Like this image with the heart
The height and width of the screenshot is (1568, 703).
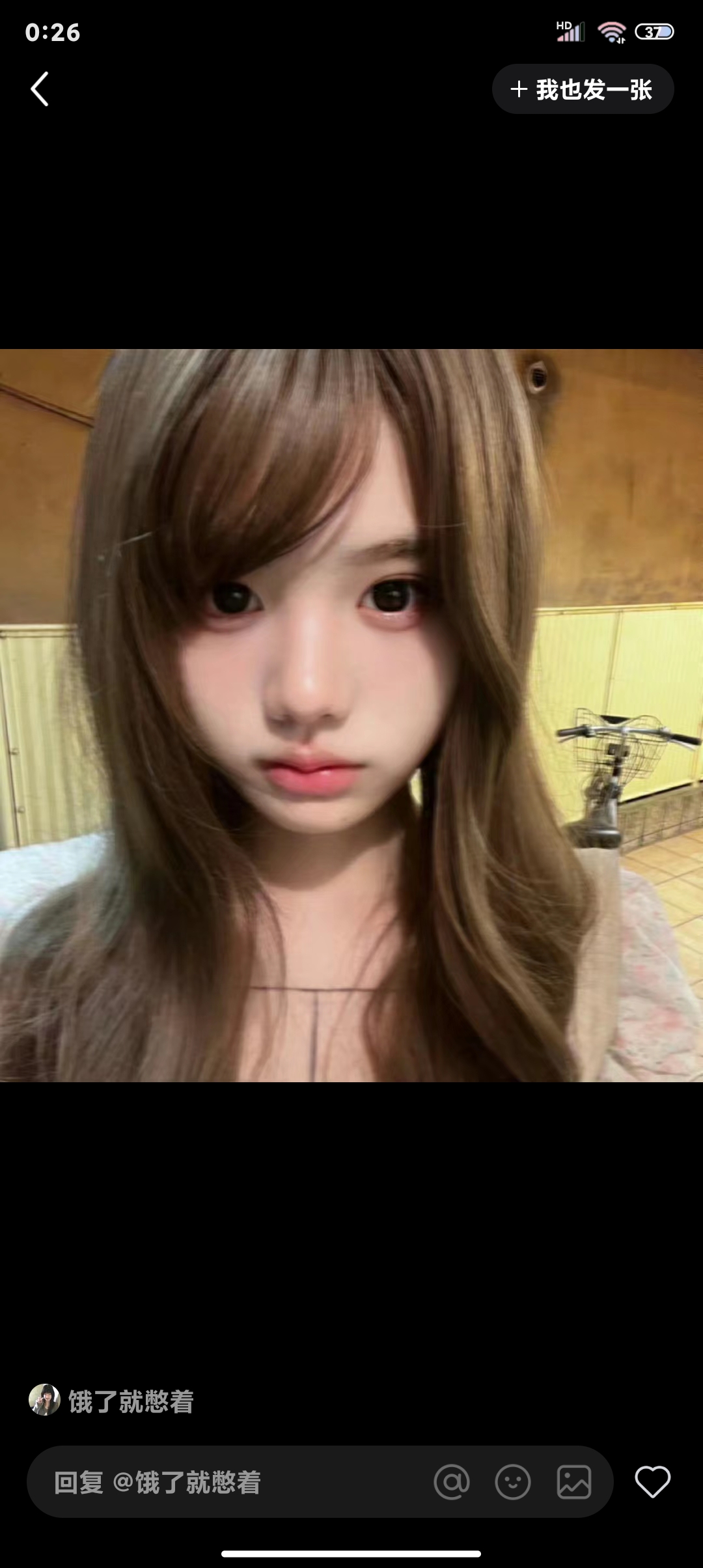(x=652, y=1482)
